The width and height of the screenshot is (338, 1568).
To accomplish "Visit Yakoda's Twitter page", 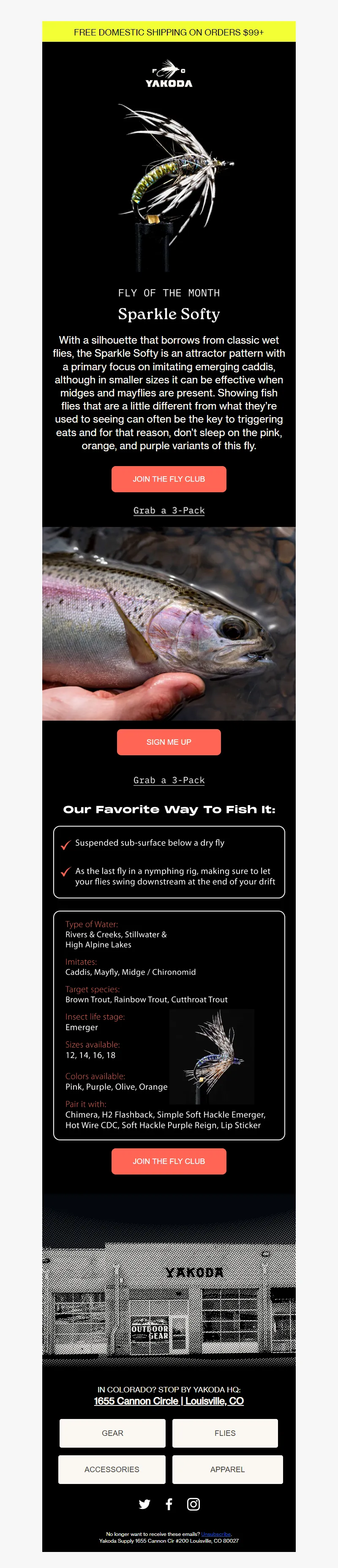I will tap(144, 1504).
